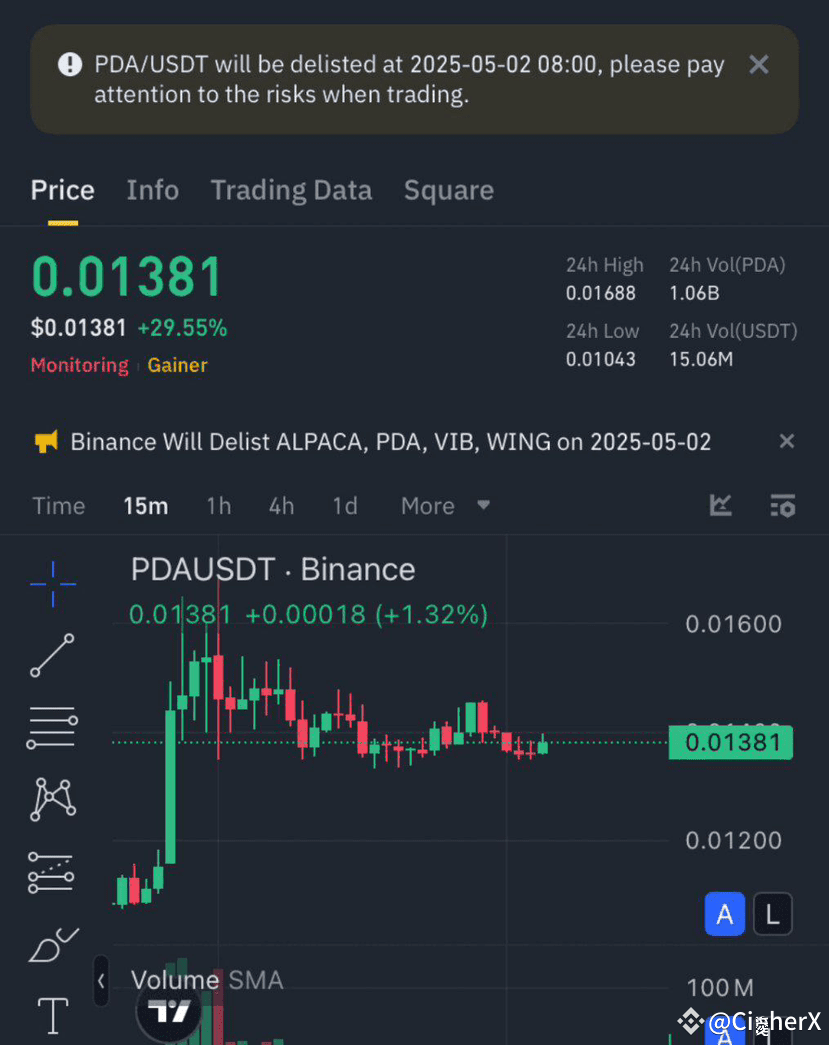Select the 1h timeframe
Image resolution: width=829 pixels, height=1045 pixels.
point(218,506)
